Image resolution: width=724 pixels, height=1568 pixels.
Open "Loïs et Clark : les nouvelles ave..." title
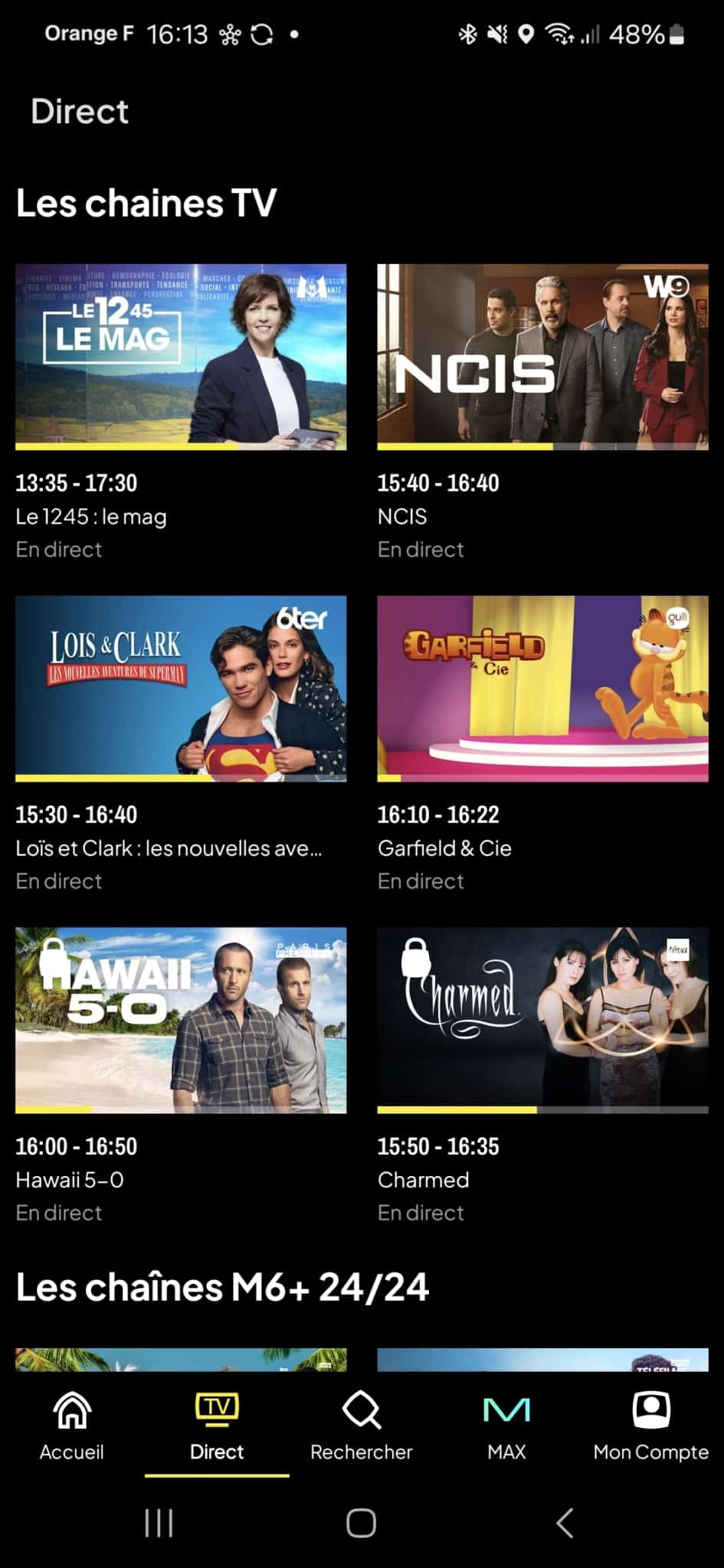[x=169, y=848]
